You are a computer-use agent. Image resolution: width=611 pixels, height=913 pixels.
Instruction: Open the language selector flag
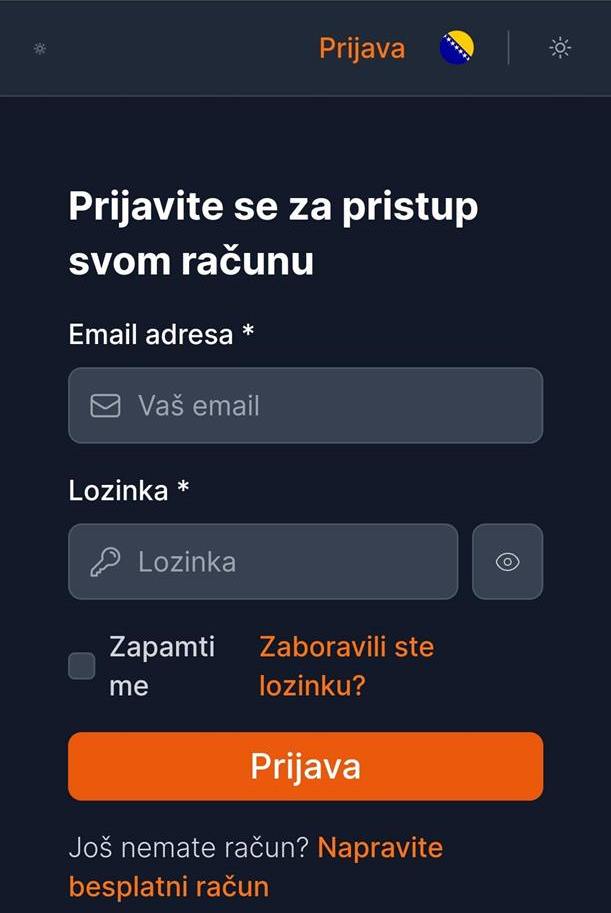pyautogui.click(x=457, y=48)
